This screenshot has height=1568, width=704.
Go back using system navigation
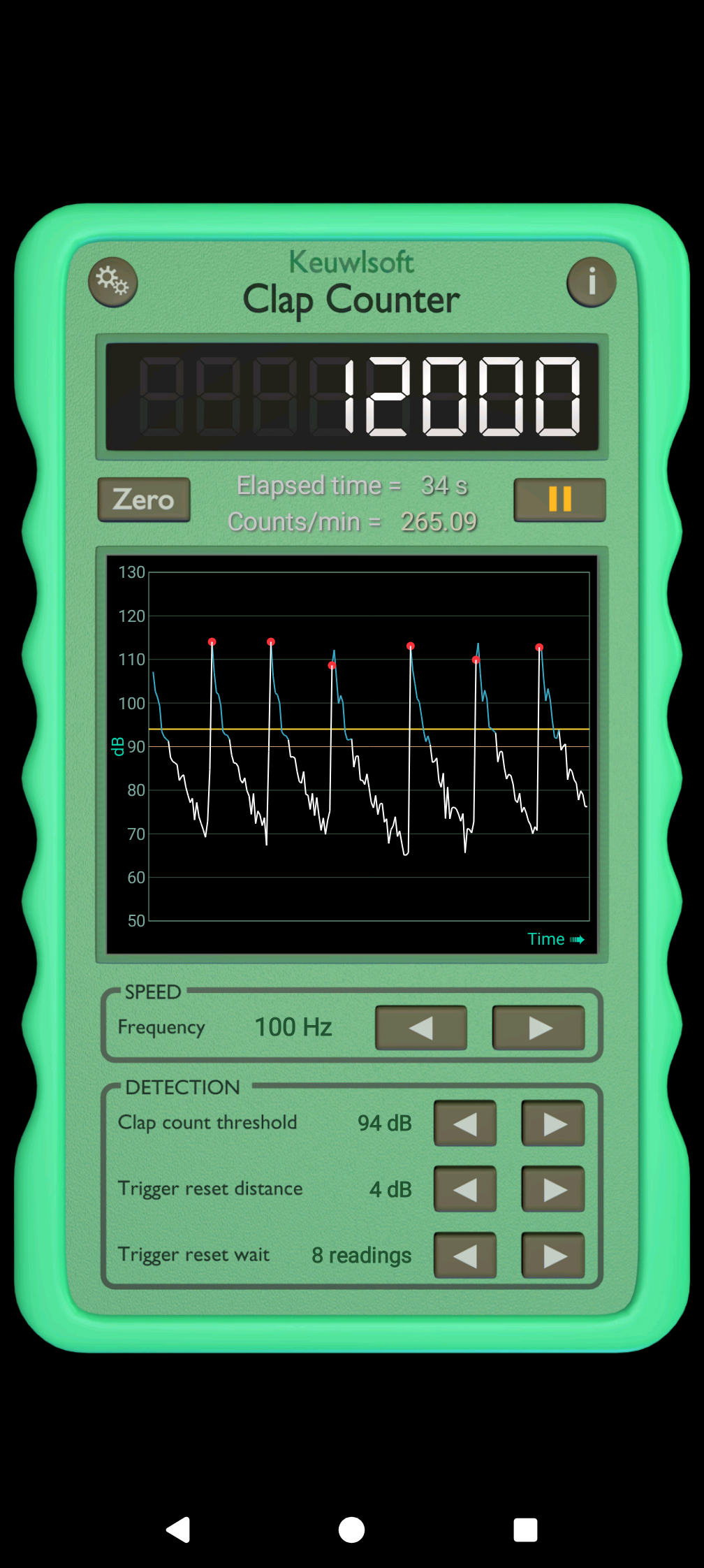pyautogui.click(x=178, y=1530)
